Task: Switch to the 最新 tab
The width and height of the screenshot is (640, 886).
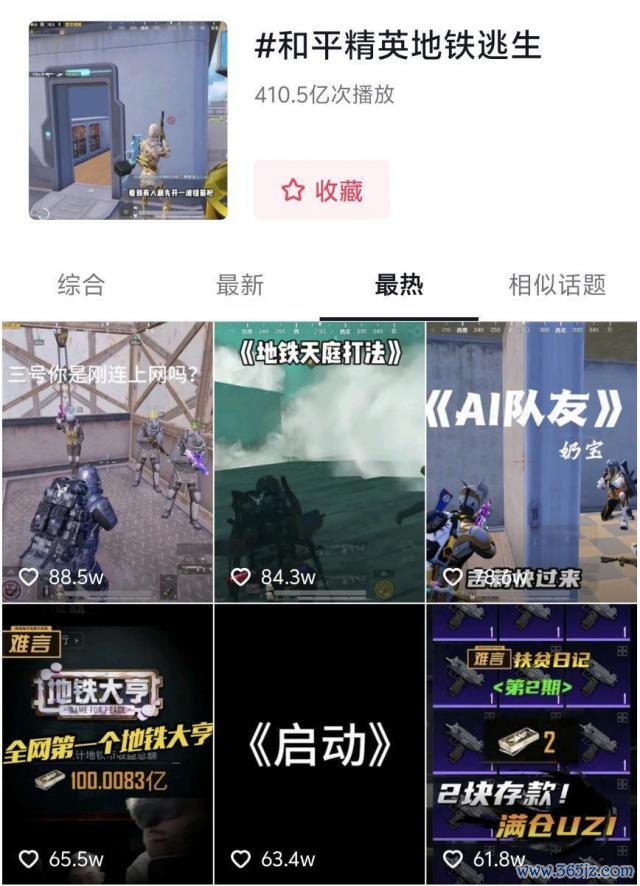Action: (240, 285)
